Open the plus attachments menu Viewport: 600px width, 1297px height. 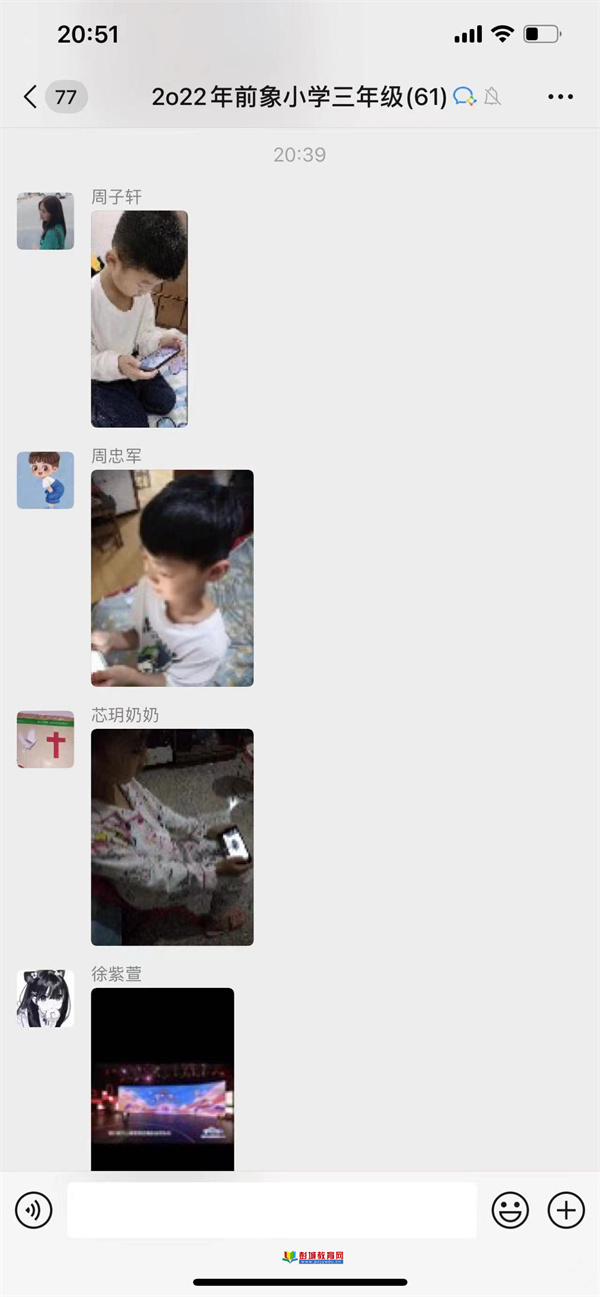[566, 1211]
